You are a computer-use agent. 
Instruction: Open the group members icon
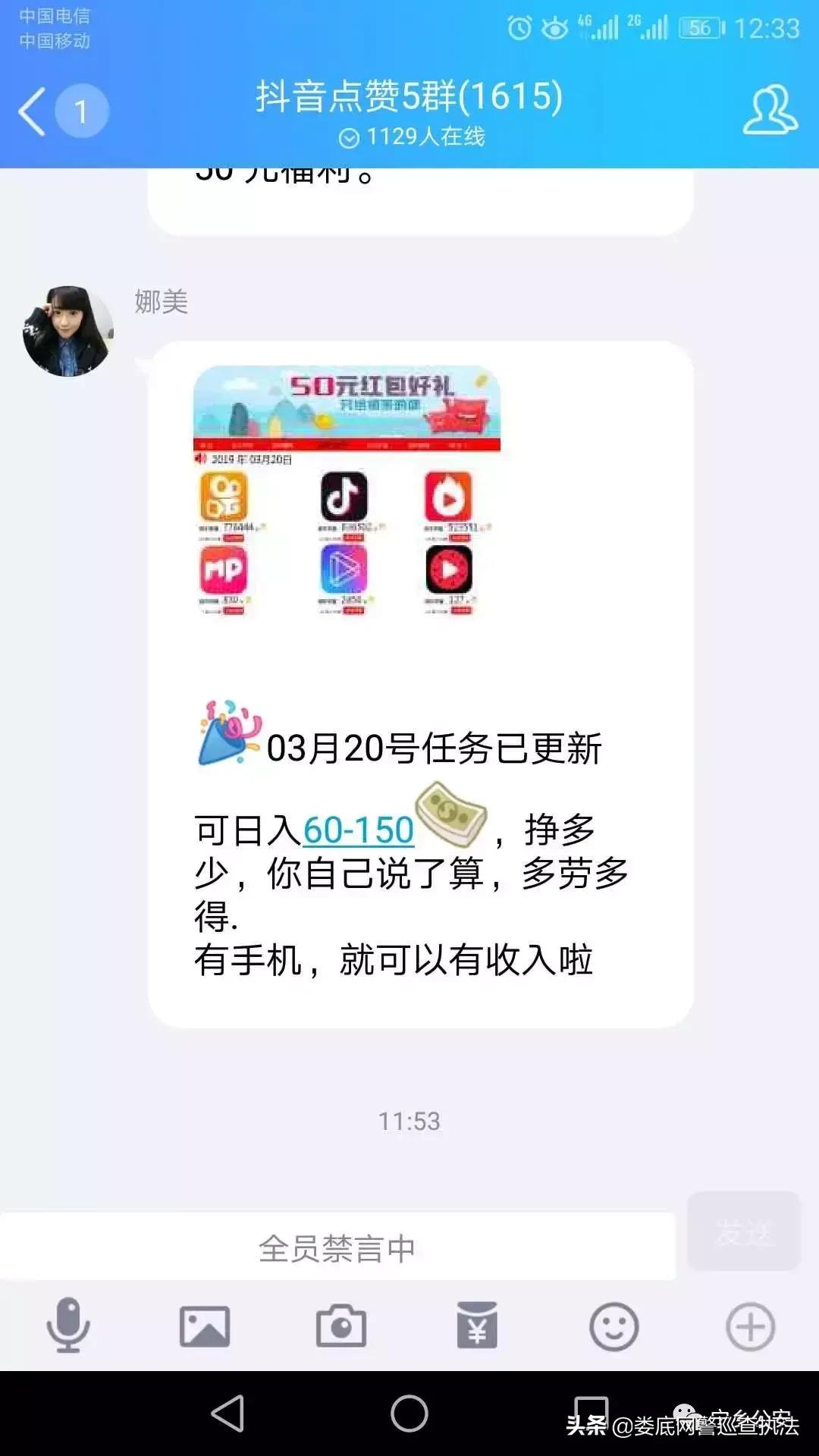point(770,110)
